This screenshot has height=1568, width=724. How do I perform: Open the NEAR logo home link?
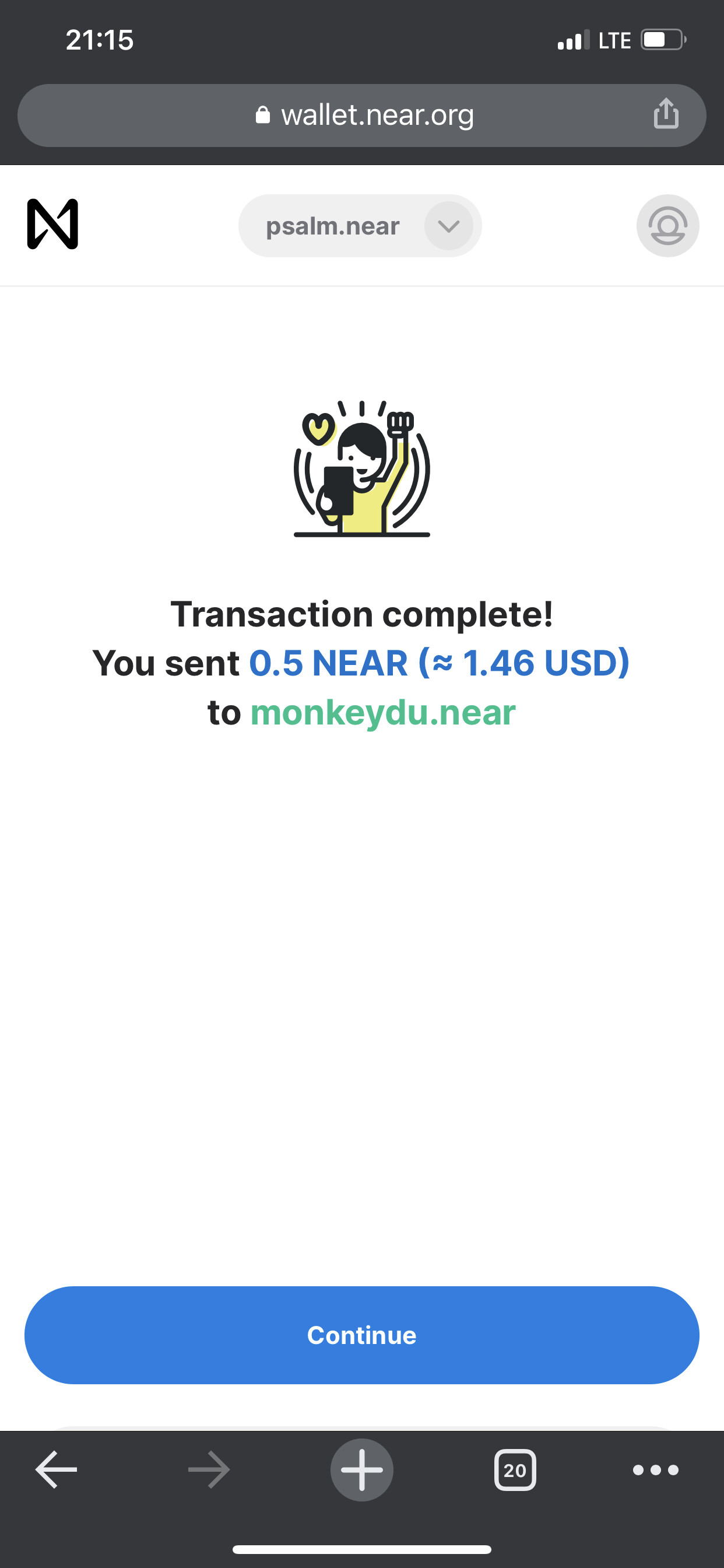pos(53,224)
